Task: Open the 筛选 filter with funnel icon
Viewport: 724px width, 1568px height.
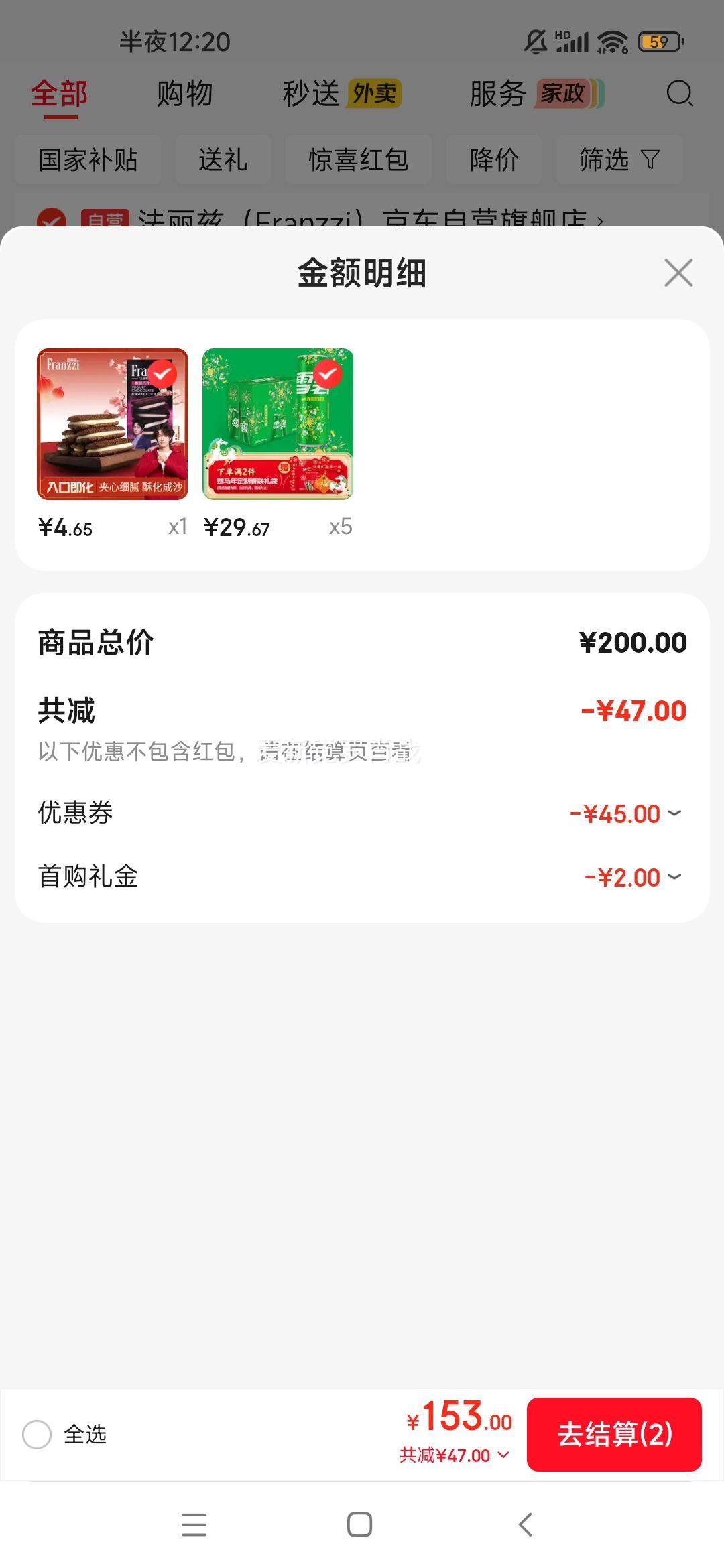Action: click(x=619, y=159)
